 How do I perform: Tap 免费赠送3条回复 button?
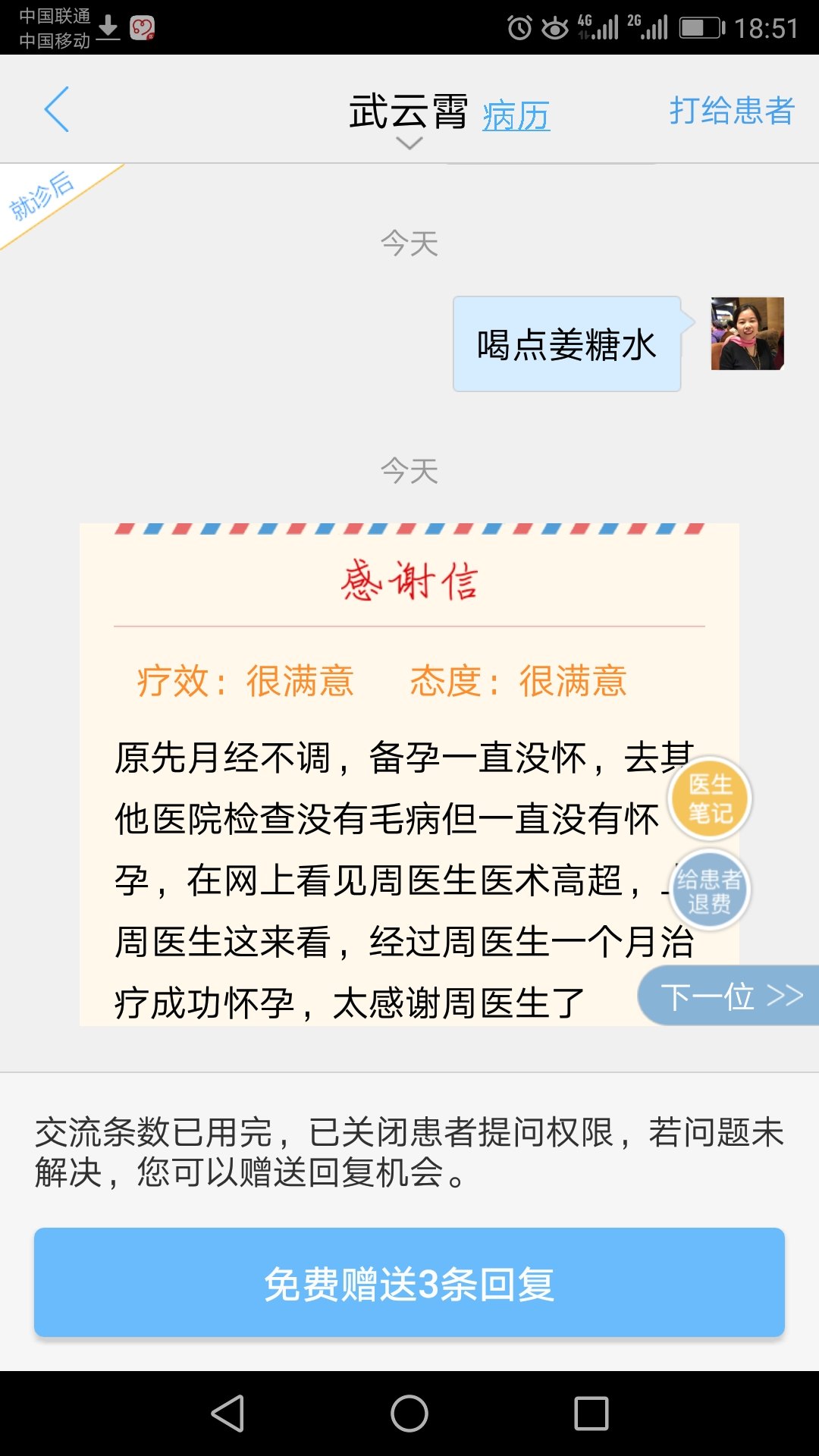pyautogui.click(x=409, y=1283)
